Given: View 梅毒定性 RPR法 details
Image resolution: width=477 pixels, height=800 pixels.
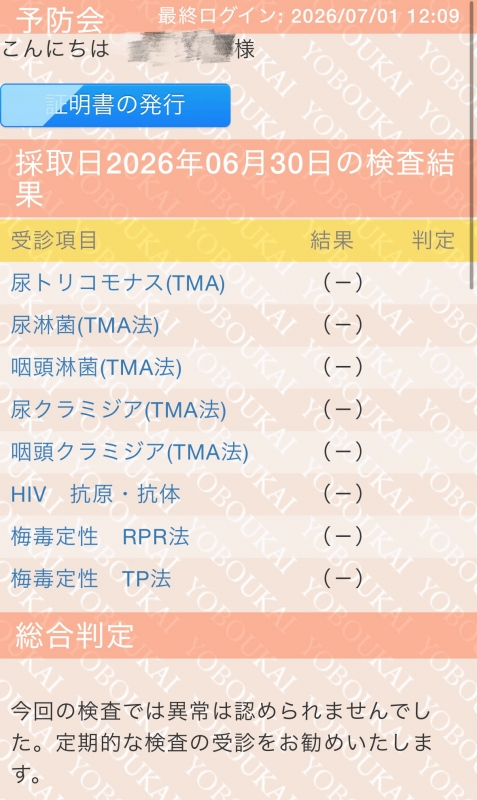Looking at the screenshot, I should point(100,537).
